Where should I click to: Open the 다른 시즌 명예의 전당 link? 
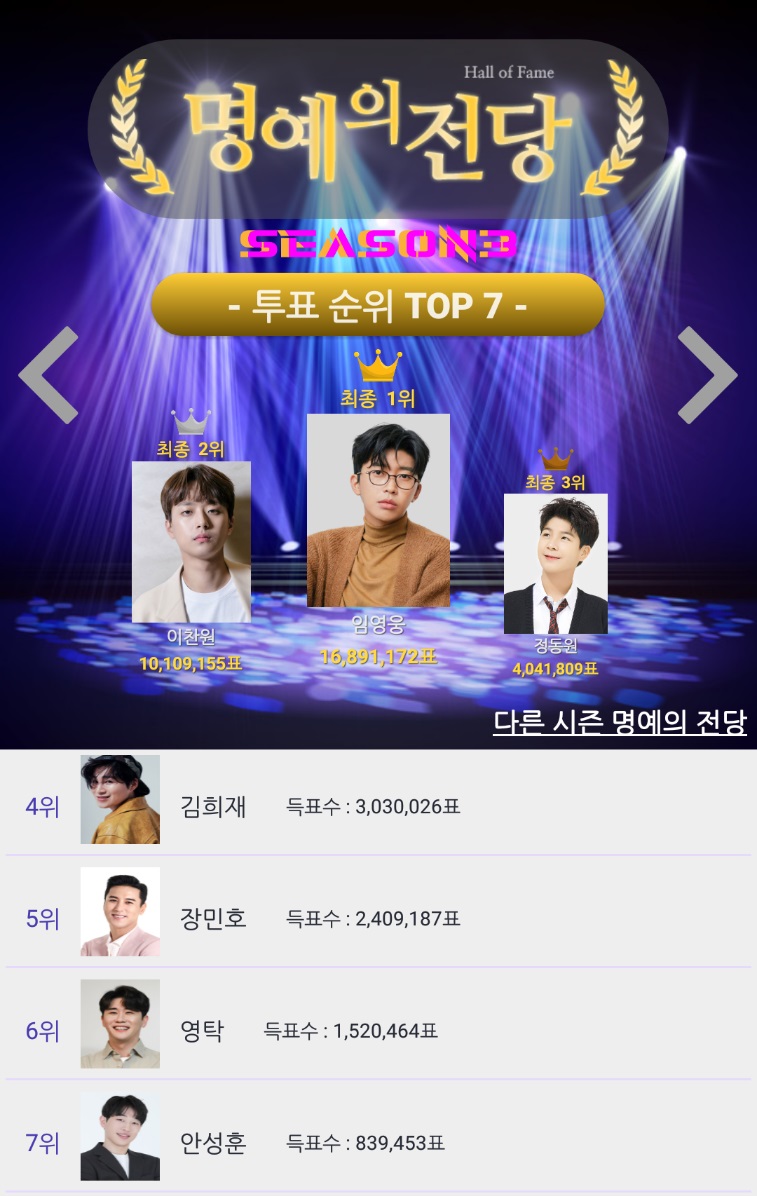click(619, 722)
